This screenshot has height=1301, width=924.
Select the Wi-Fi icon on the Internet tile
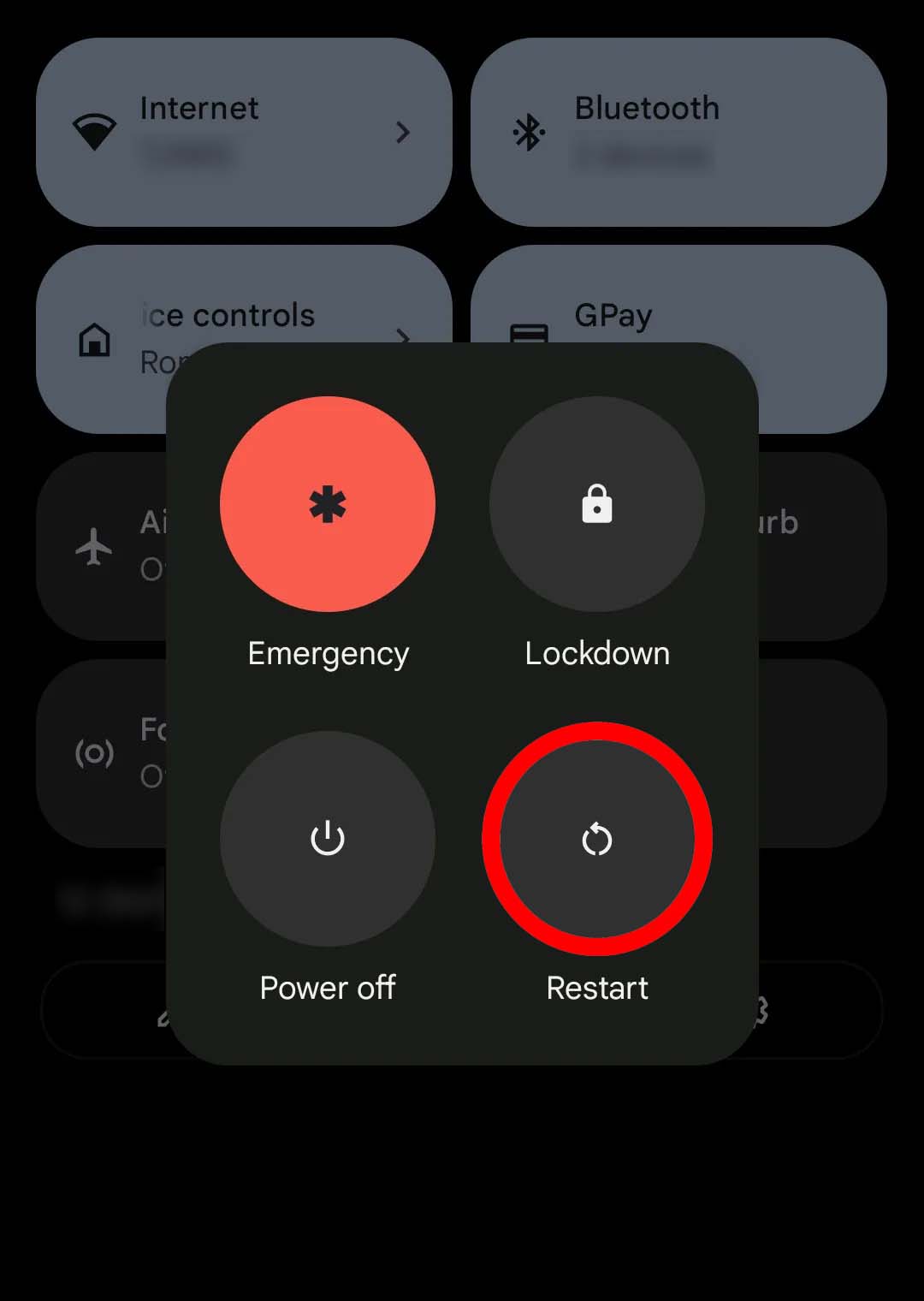pos(94,130)
